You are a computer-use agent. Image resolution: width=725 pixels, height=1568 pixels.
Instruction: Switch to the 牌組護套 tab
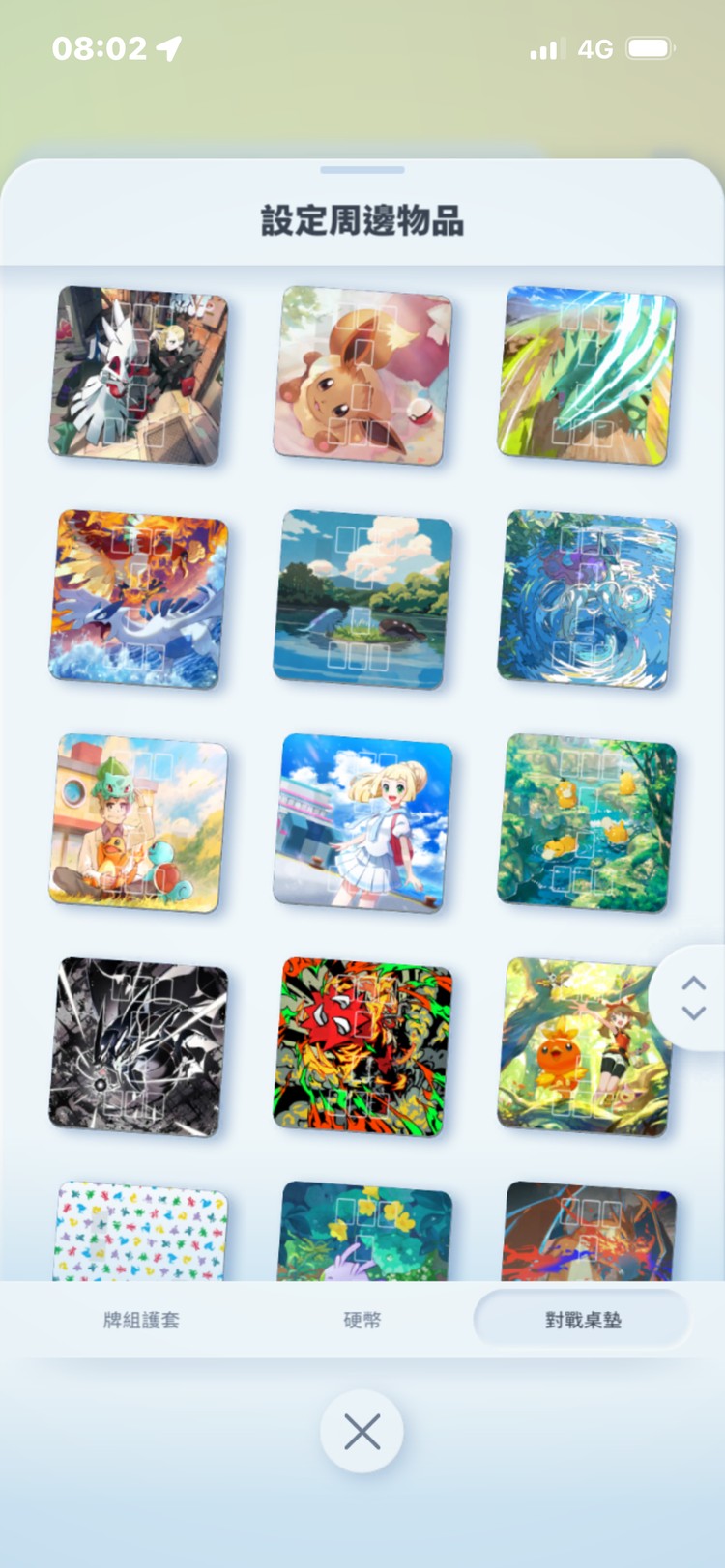(141, 1320)
